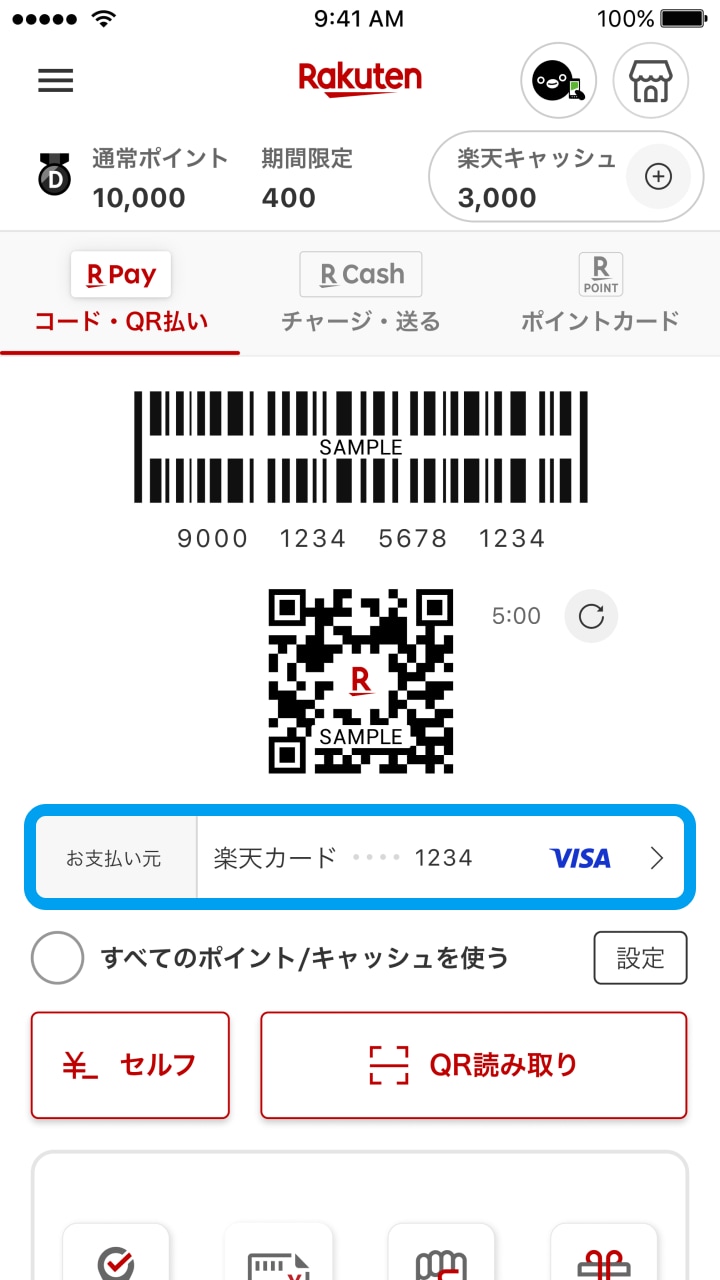This screenshot has width=720, height=1280.
Task: Expand payment source details via the chevron
Action: pos(657,857)
